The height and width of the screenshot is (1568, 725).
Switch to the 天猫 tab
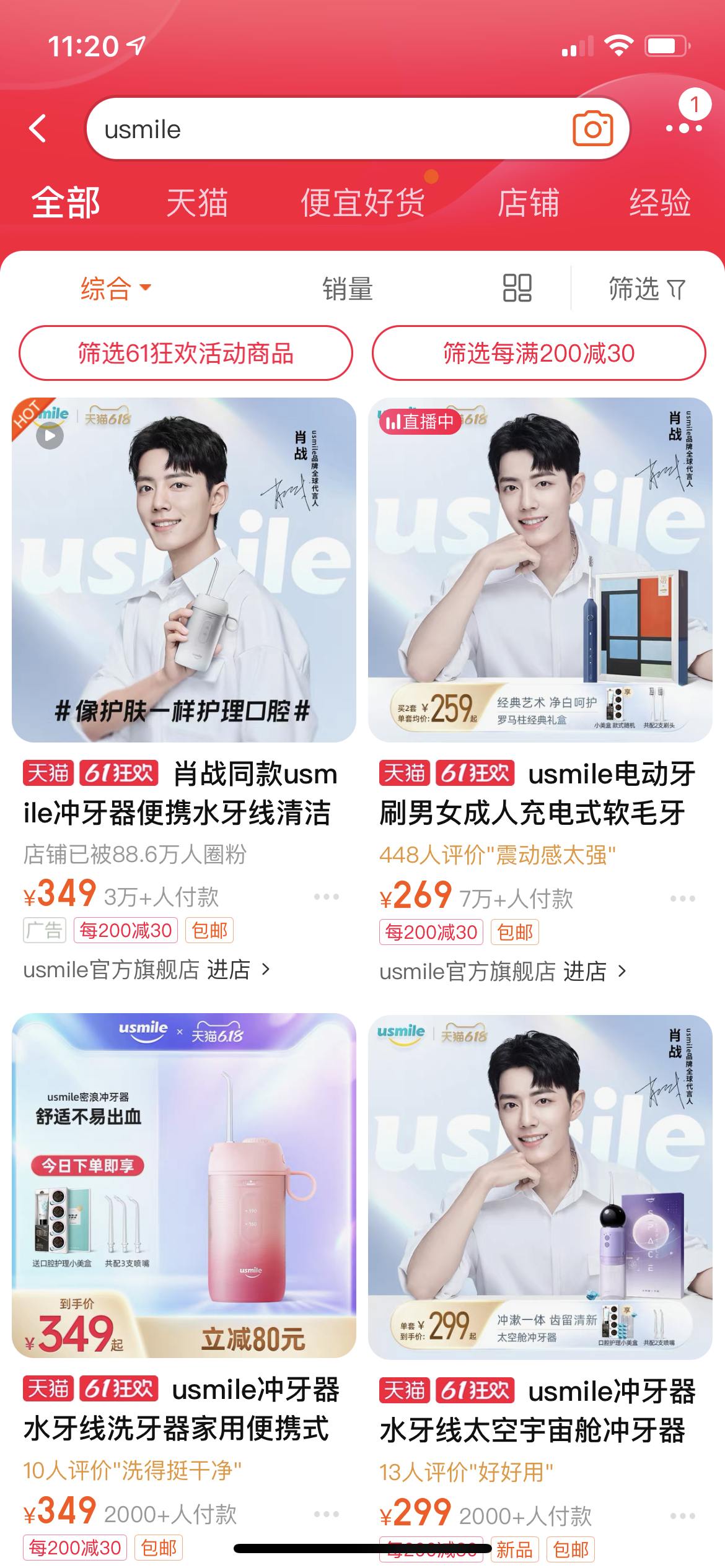tap(197, 203)
